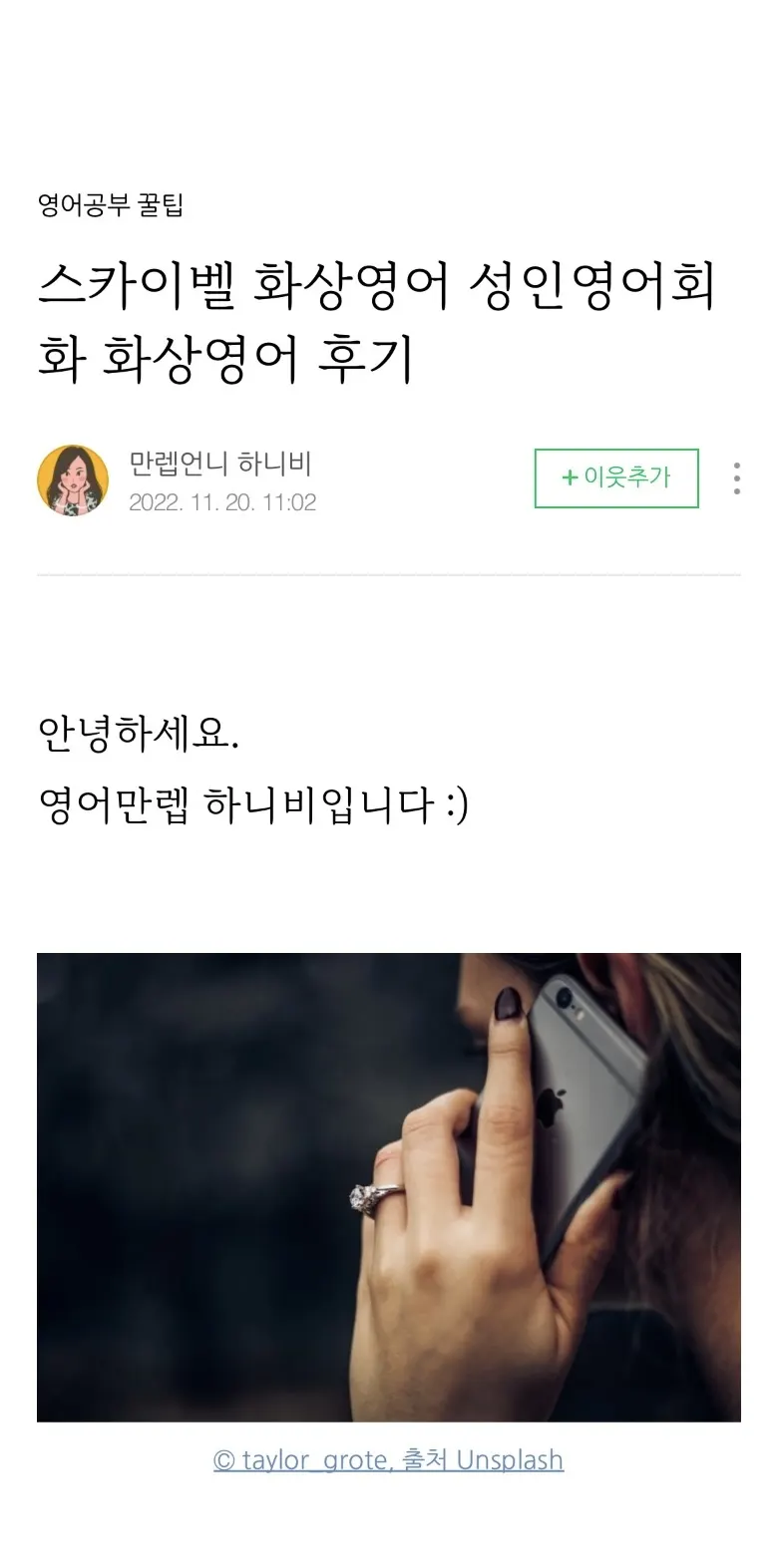Open 만렙언니 하니비's profile picture
The width and height of the screenshot is (779, 1568).
point(73,479)
